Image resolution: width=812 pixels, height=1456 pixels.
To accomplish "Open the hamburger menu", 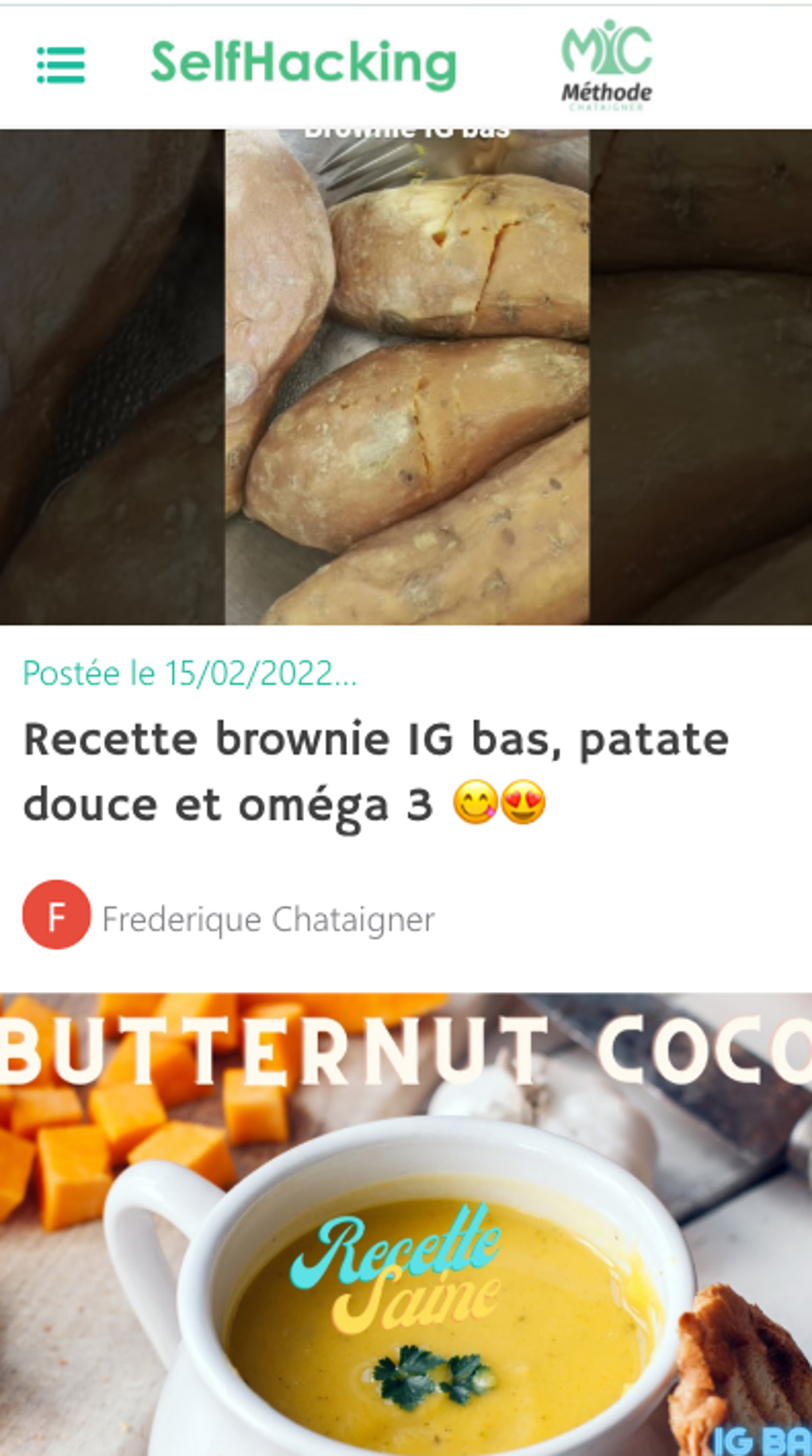I will tap(61, 64).
